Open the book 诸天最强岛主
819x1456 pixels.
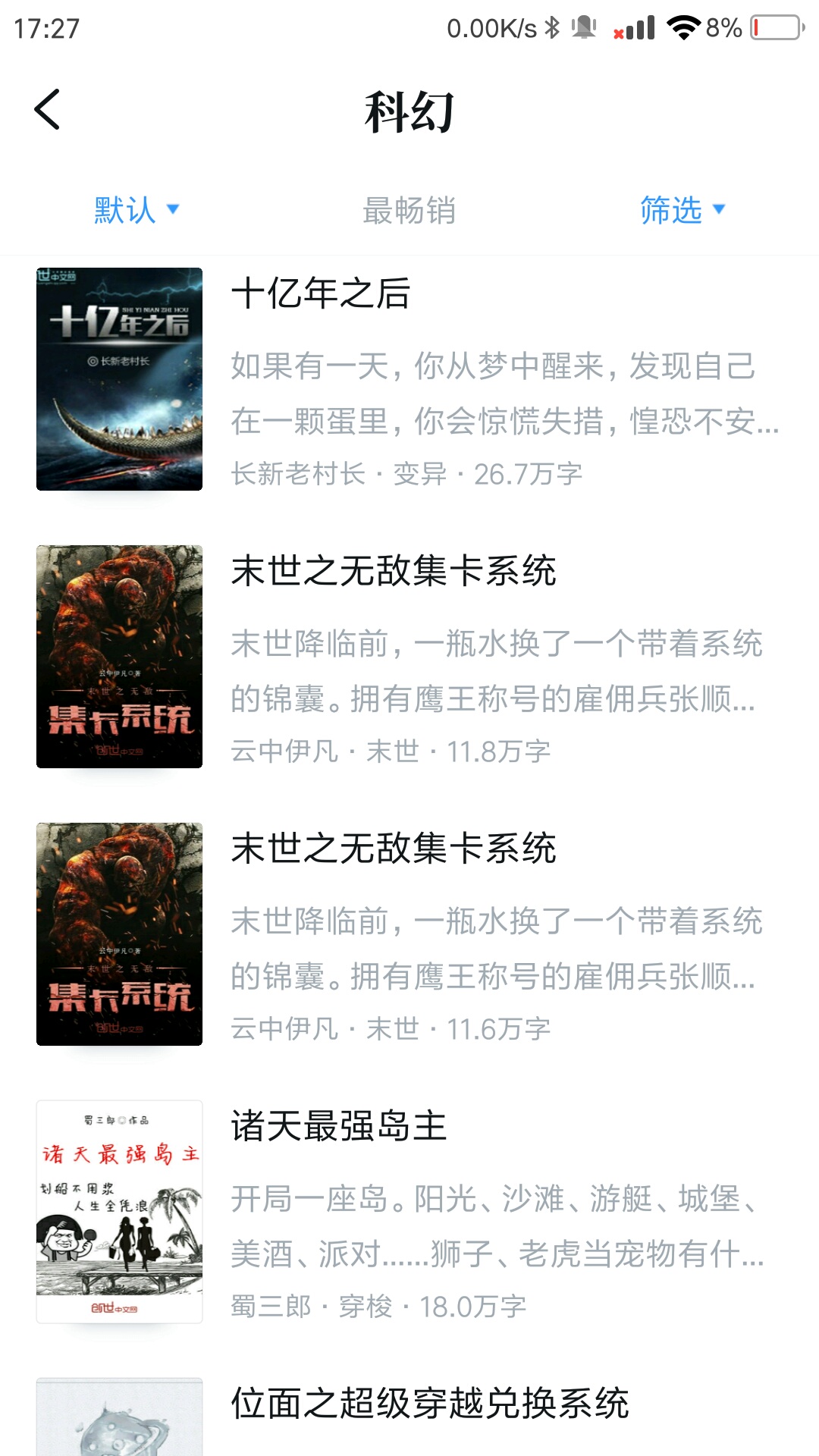(x=409, y=1212)
